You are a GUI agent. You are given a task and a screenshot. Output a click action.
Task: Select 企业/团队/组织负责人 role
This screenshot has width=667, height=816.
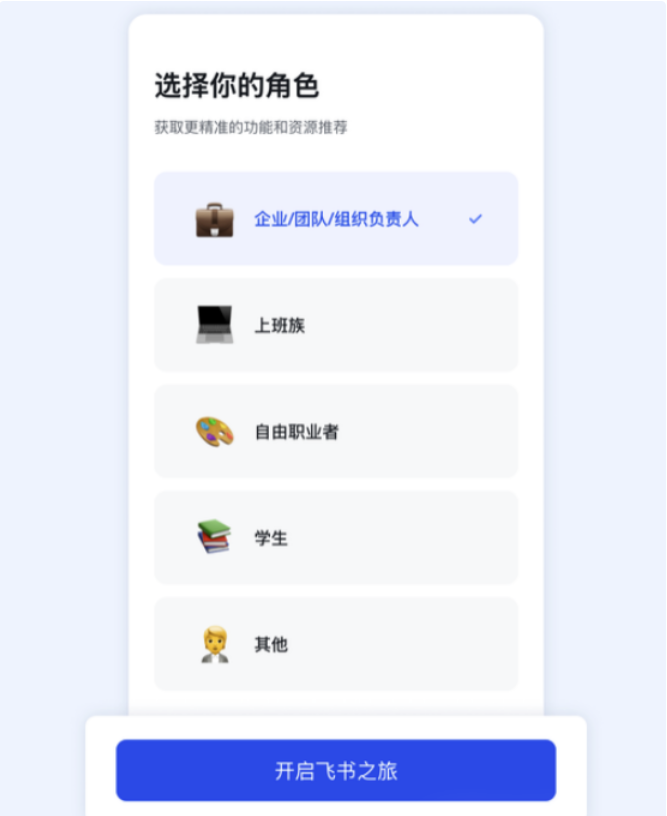click(x=336, y=219)
